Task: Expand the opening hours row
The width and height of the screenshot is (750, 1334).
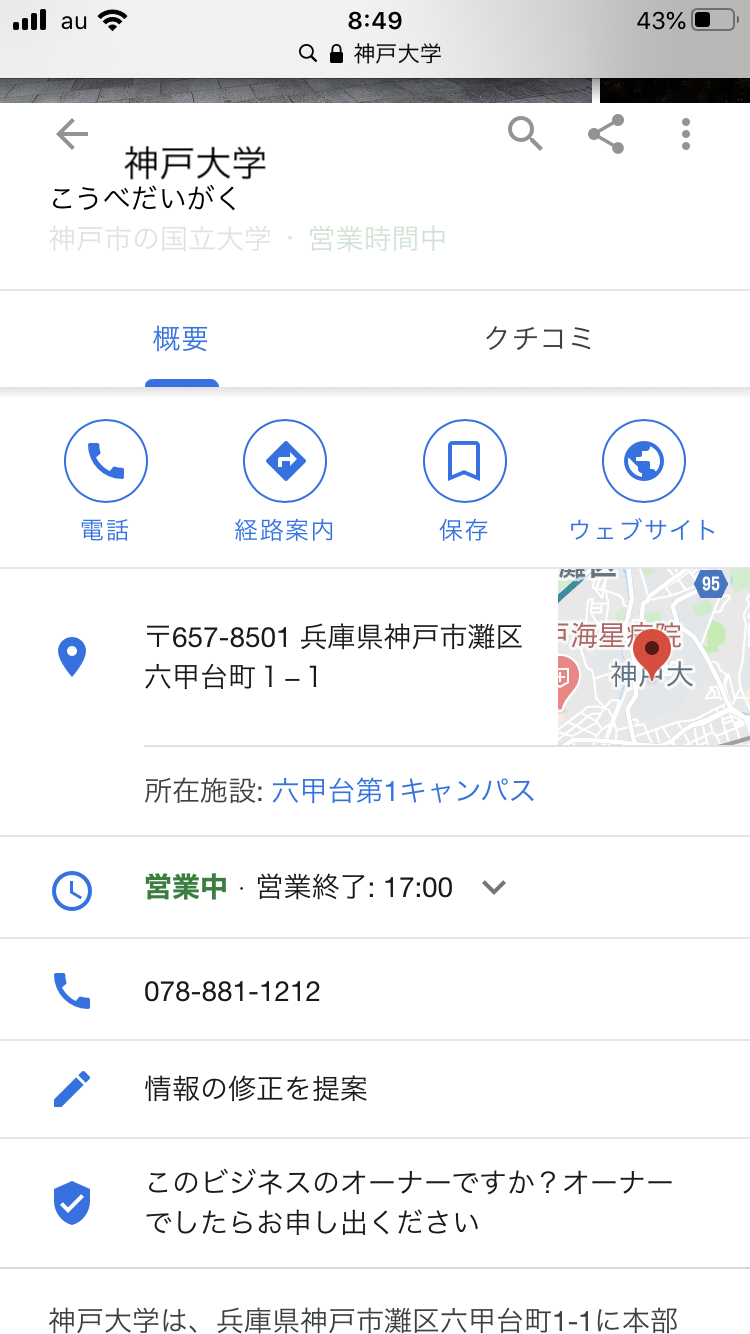Action: tap(494, 887)
